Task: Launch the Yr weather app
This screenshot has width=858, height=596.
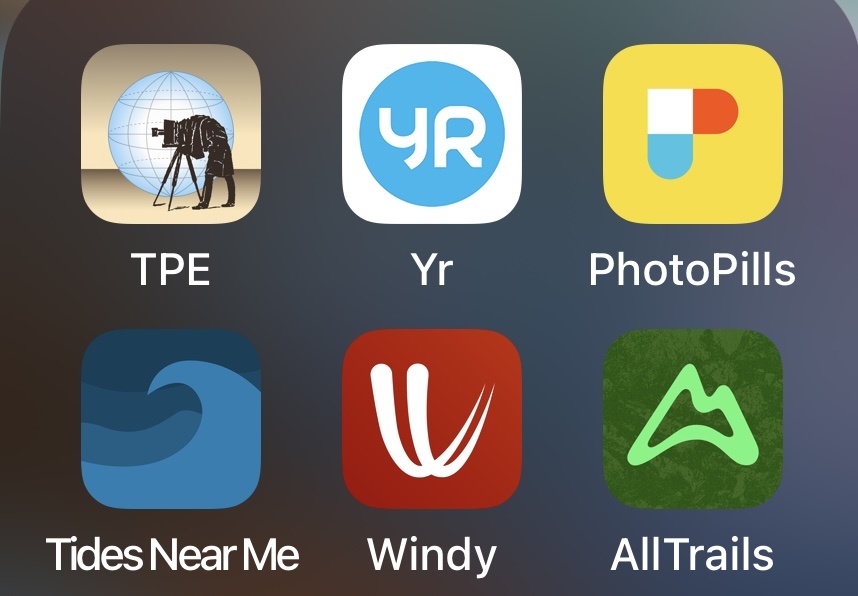Action: coord(432,134)
